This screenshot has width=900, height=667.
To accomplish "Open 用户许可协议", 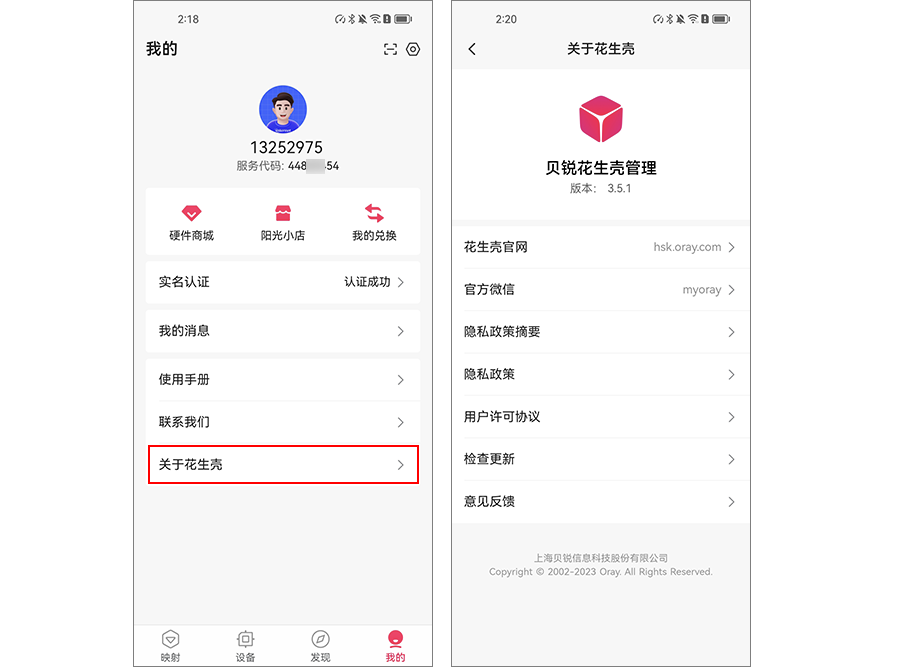I will point(600,417).
